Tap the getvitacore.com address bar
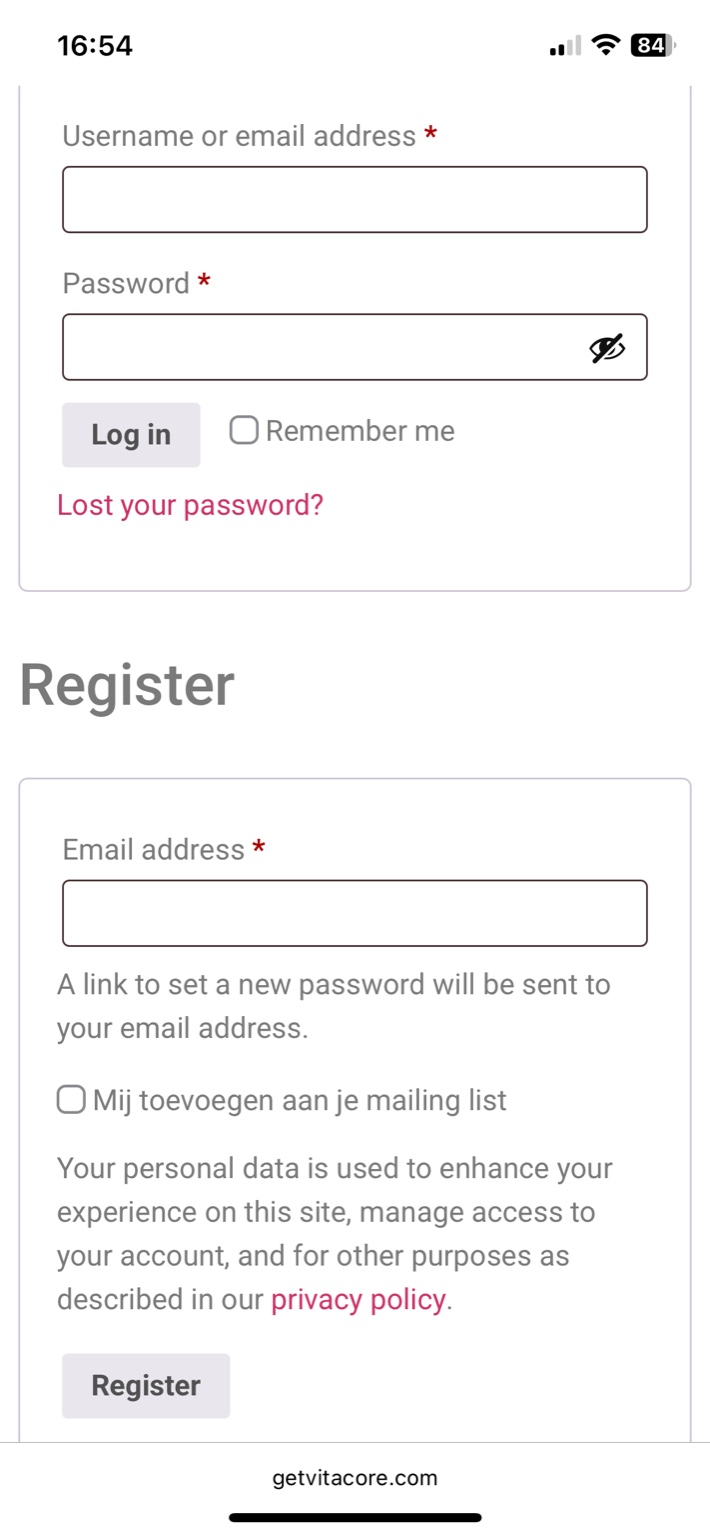Screen dimensions: 710x1537 click(x=354, y=1478)
